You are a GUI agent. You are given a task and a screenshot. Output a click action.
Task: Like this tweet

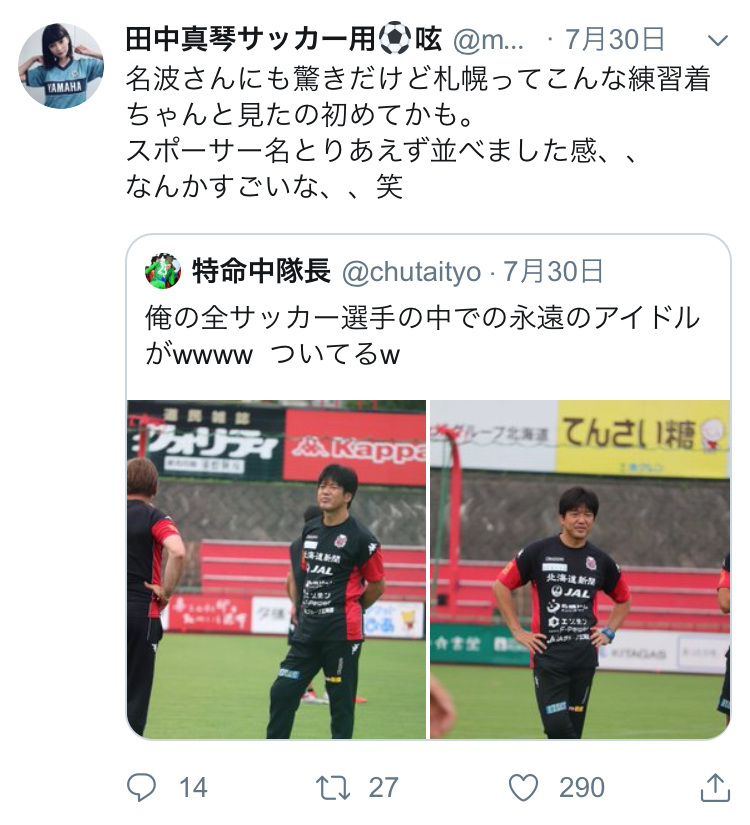pyautogui.click(x=523, y=787)
